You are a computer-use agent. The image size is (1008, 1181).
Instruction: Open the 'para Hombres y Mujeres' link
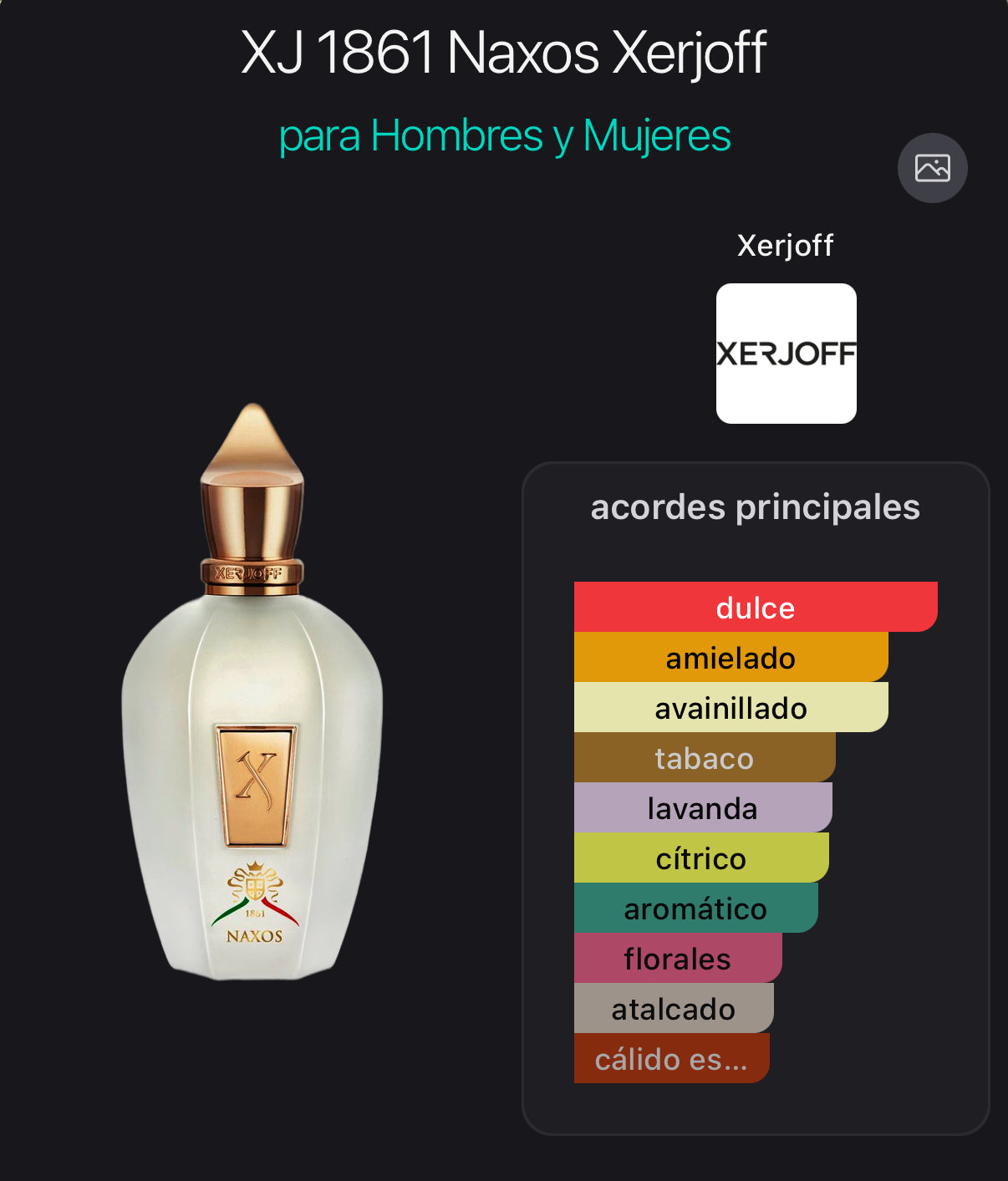(x=504, y=134)
